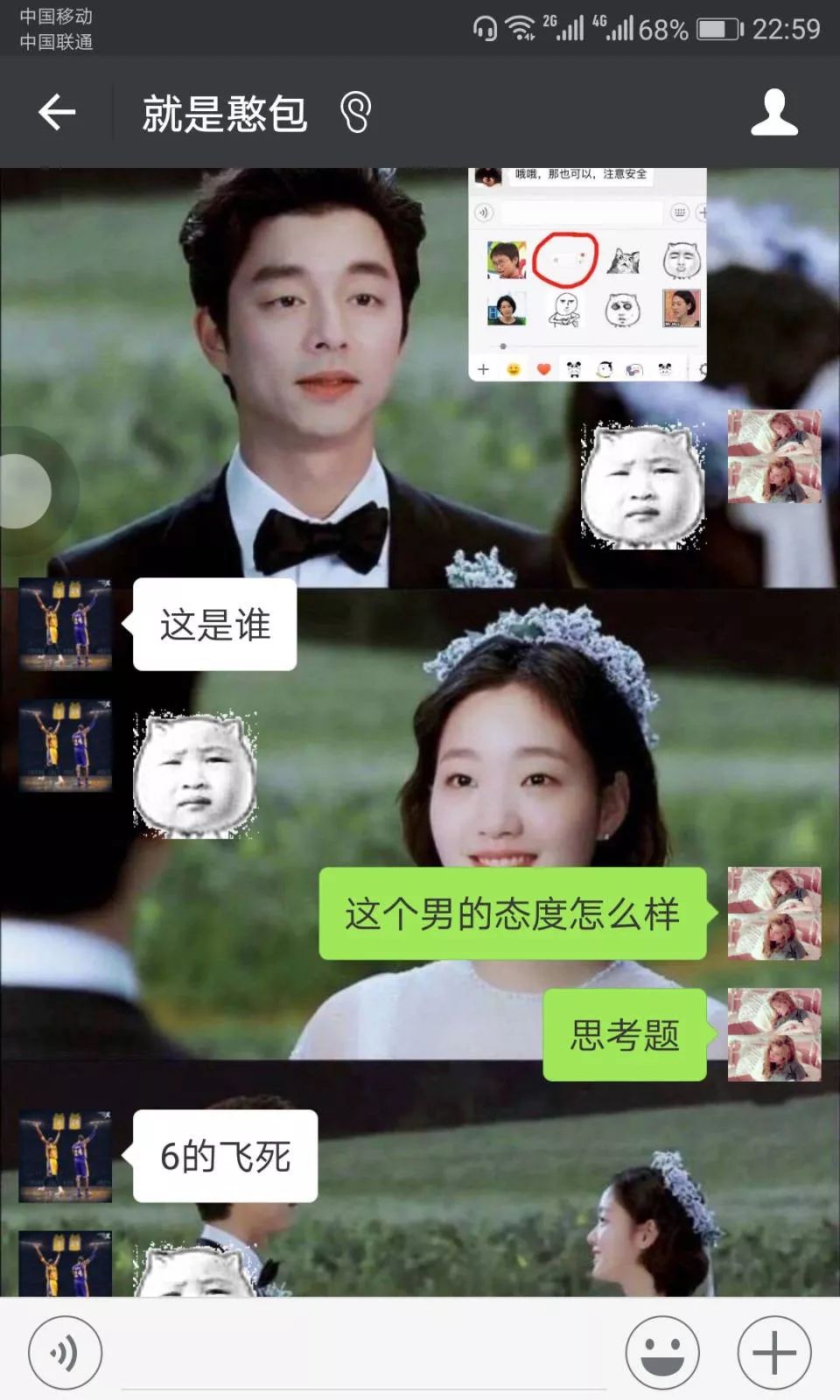Tap own avatar beside 思考题 message
The image size is (840, 1400).
[774, 1034]
